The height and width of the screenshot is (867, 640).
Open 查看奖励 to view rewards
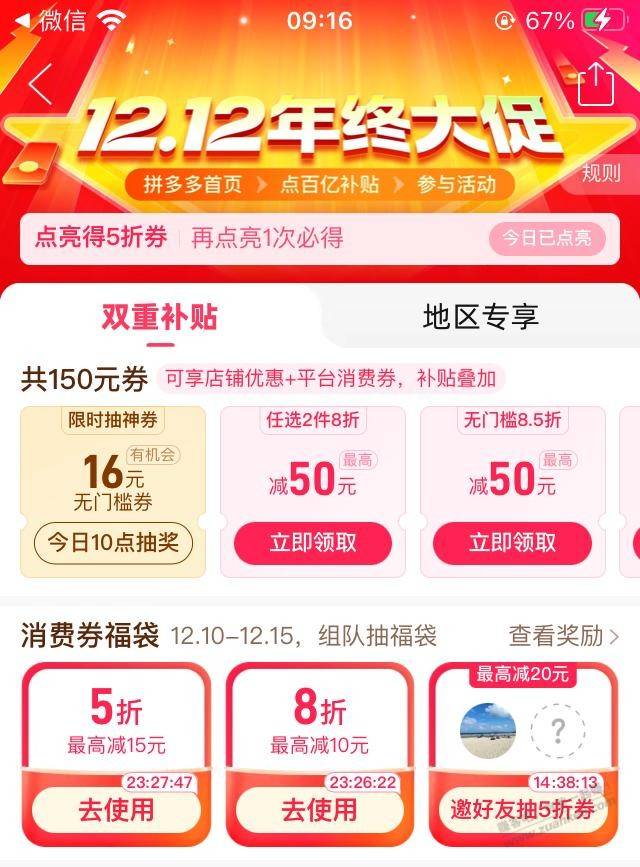pyautogui.click(x=563, y=636)
